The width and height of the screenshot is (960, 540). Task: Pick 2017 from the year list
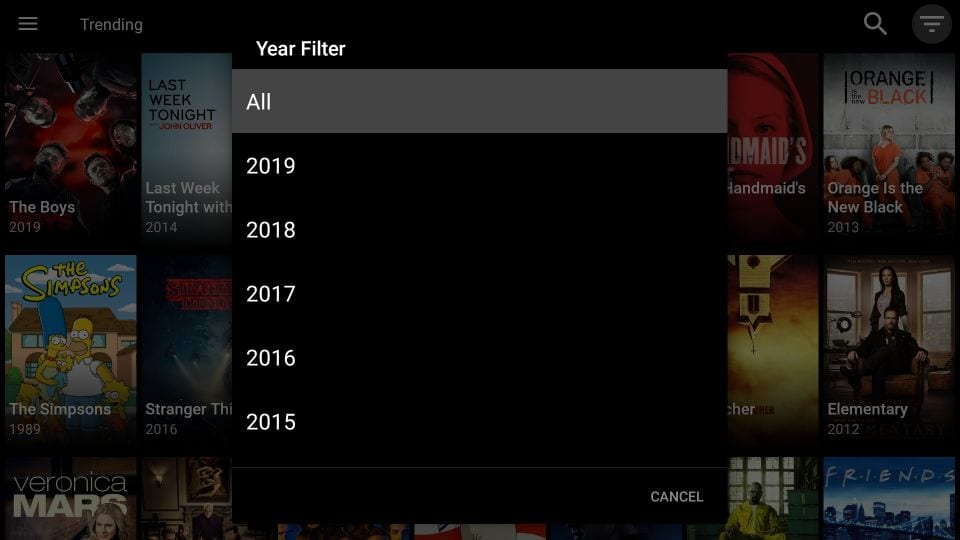coord(479,294)
